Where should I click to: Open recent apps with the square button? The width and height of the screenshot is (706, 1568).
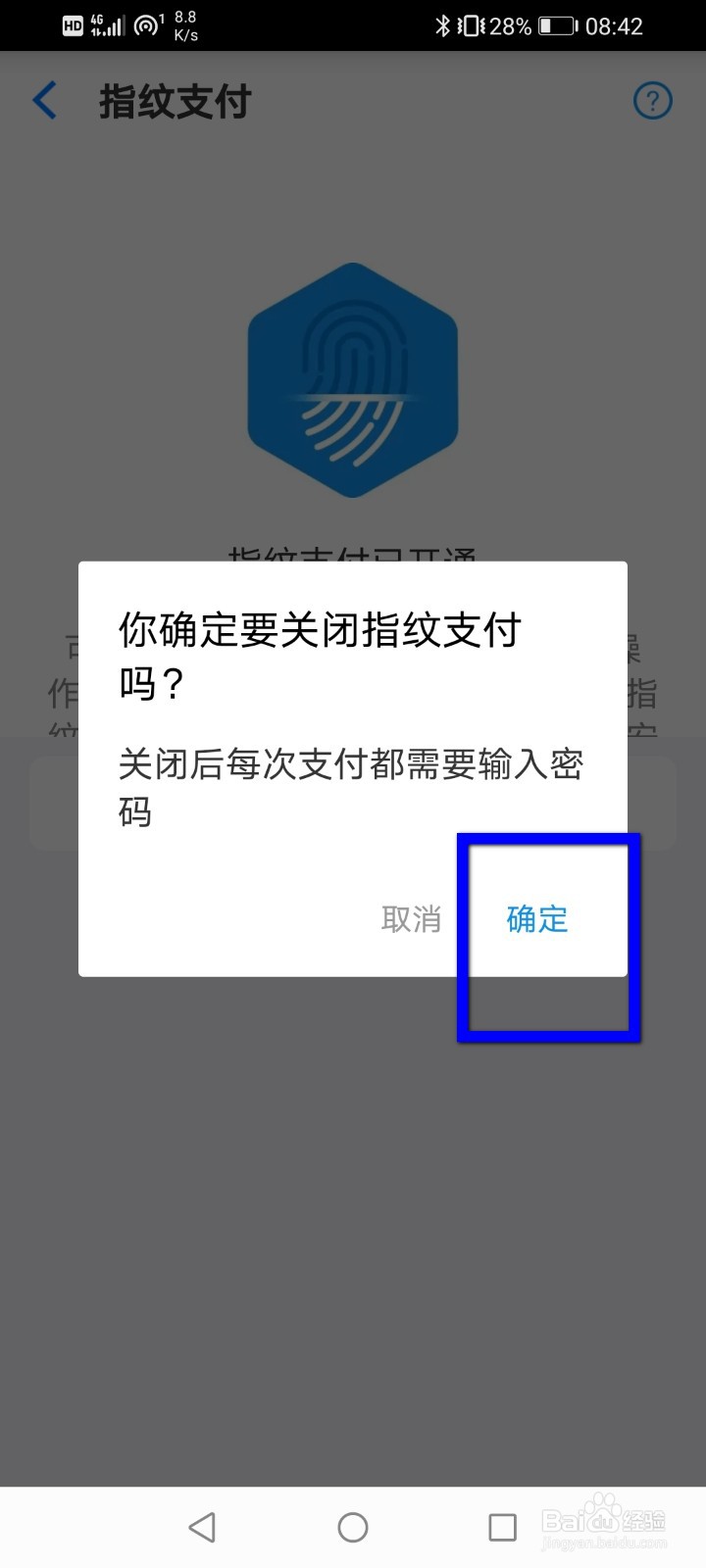click(x=502, y=1526)
